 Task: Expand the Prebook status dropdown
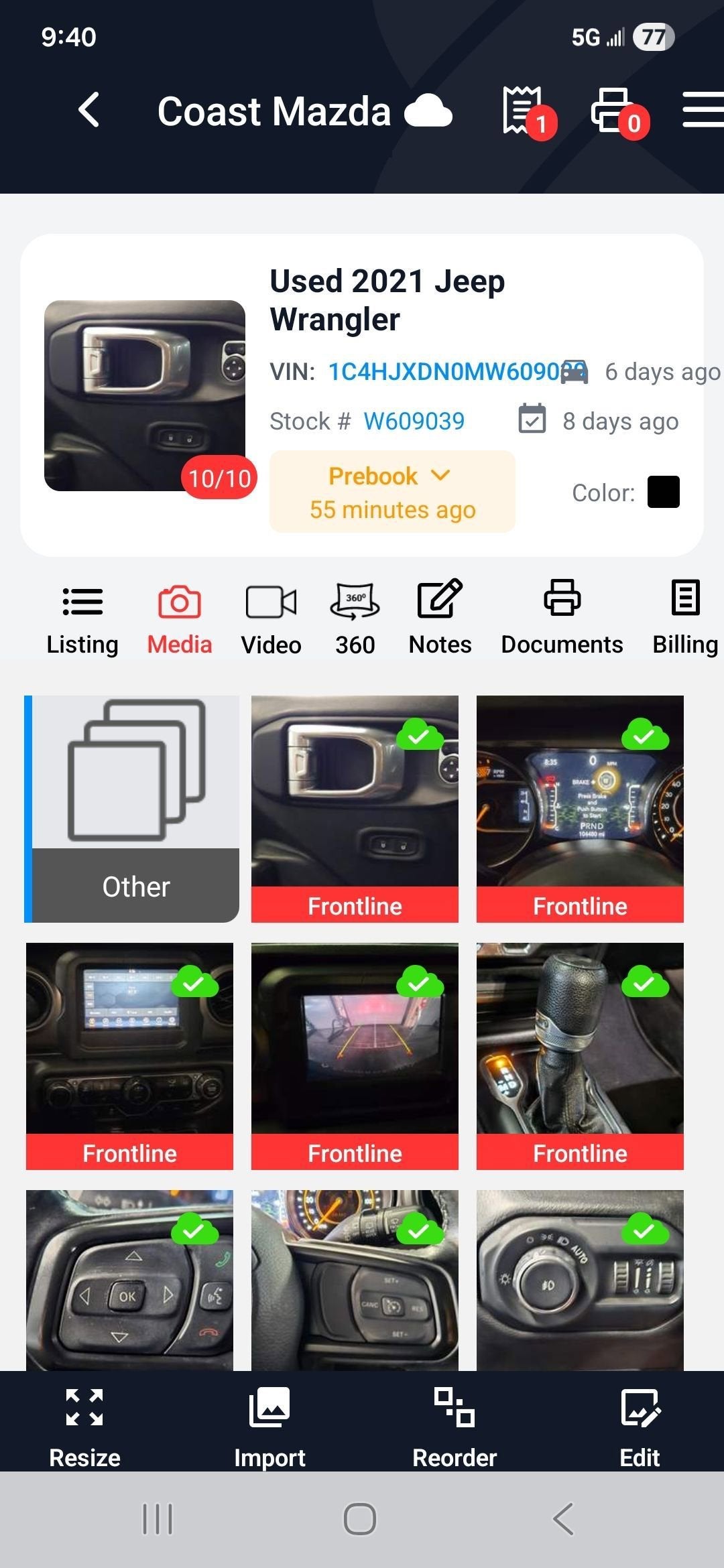click(392, 492)
